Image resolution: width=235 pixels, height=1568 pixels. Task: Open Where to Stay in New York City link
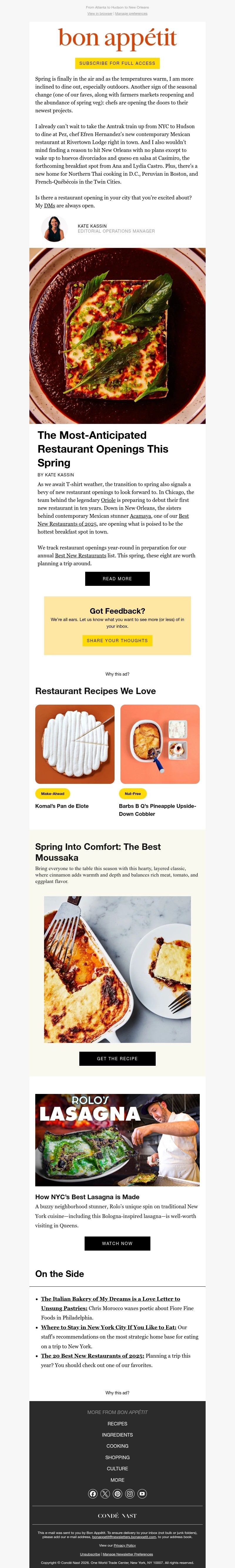point(108,1326)
